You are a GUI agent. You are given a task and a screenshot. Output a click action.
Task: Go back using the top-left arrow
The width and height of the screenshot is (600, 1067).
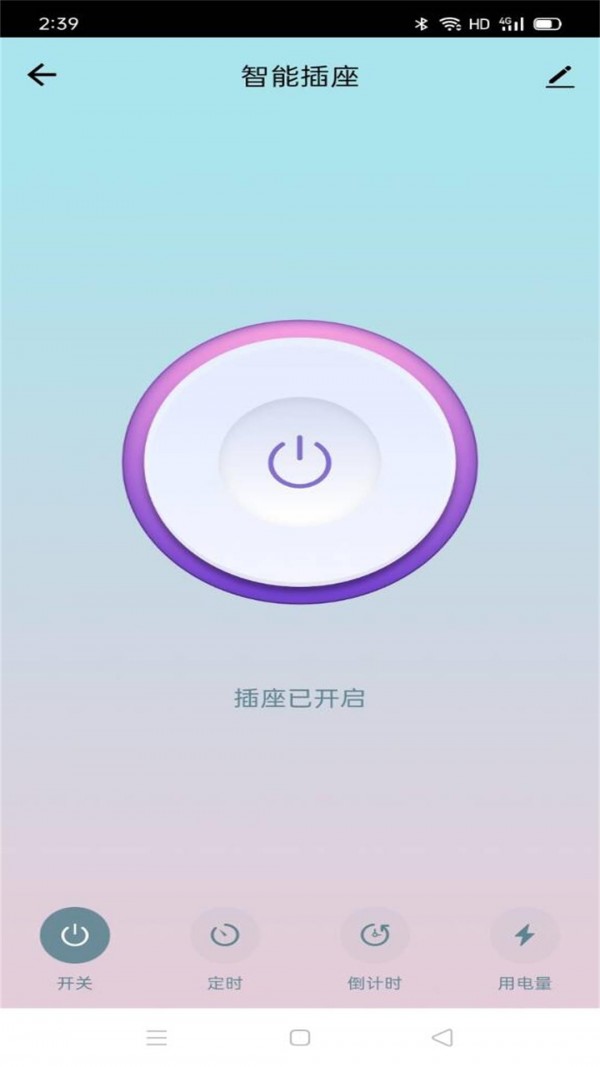[42, 75]
